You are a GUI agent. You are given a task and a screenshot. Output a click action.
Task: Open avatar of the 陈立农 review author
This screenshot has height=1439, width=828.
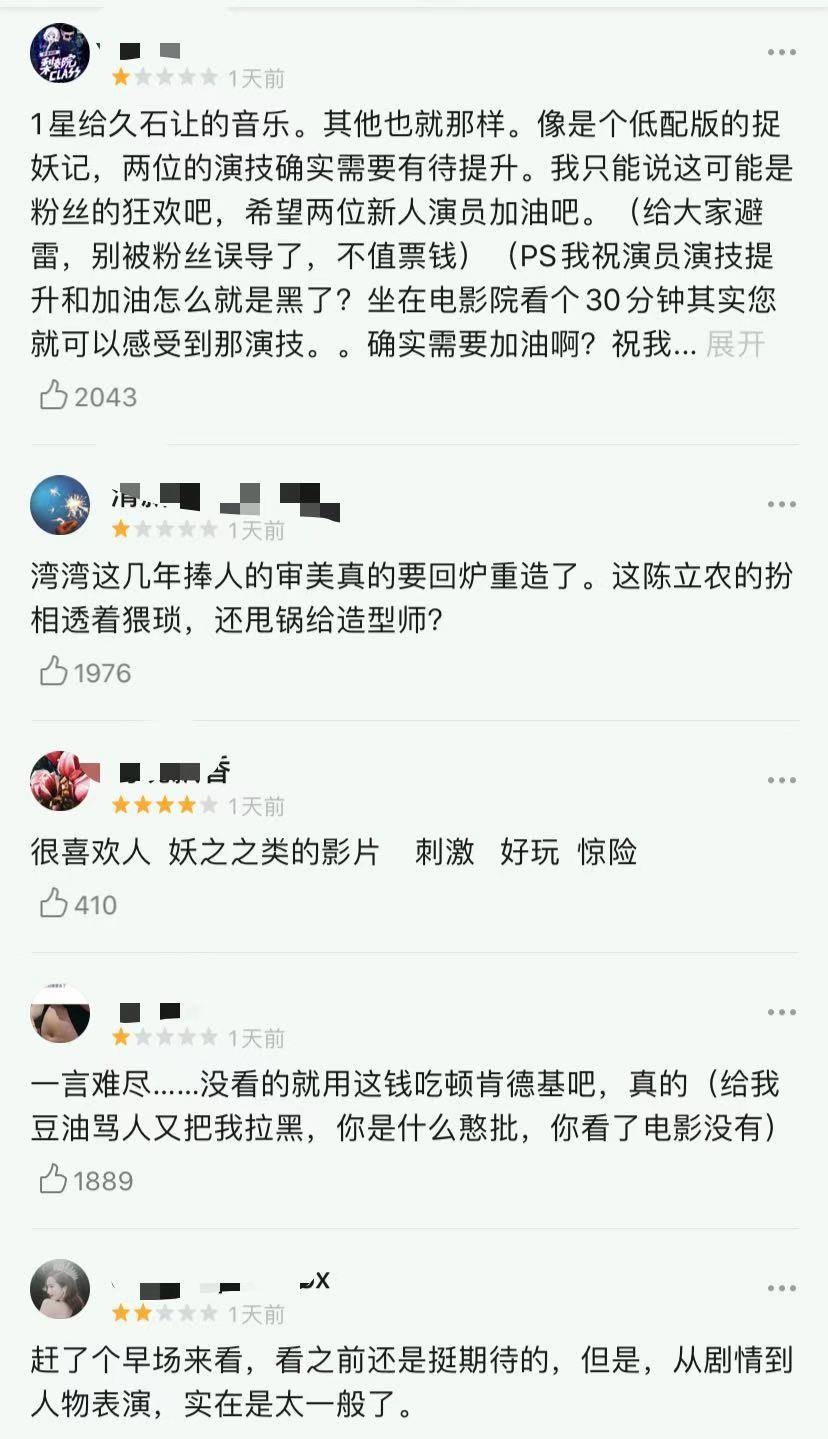(60, 505)
